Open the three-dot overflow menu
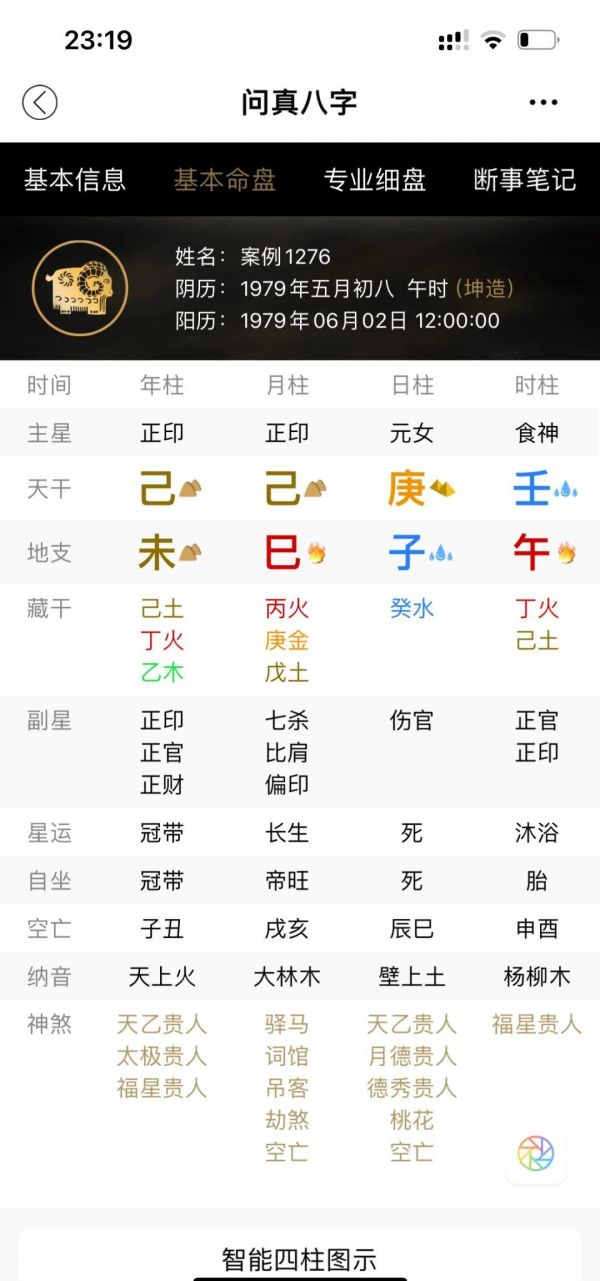 [x=543, y=102]
